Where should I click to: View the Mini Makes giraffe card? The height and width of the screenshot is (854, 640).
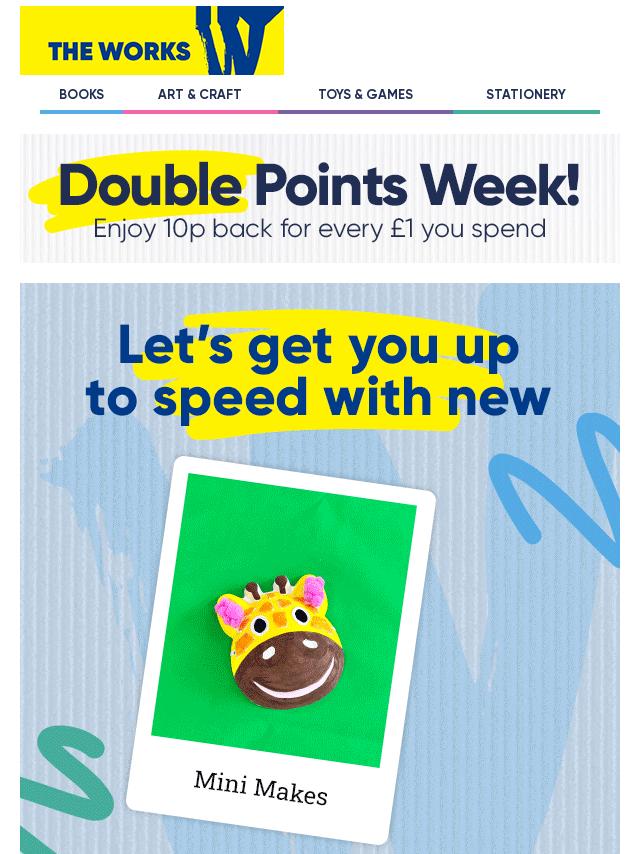[280, 650]
